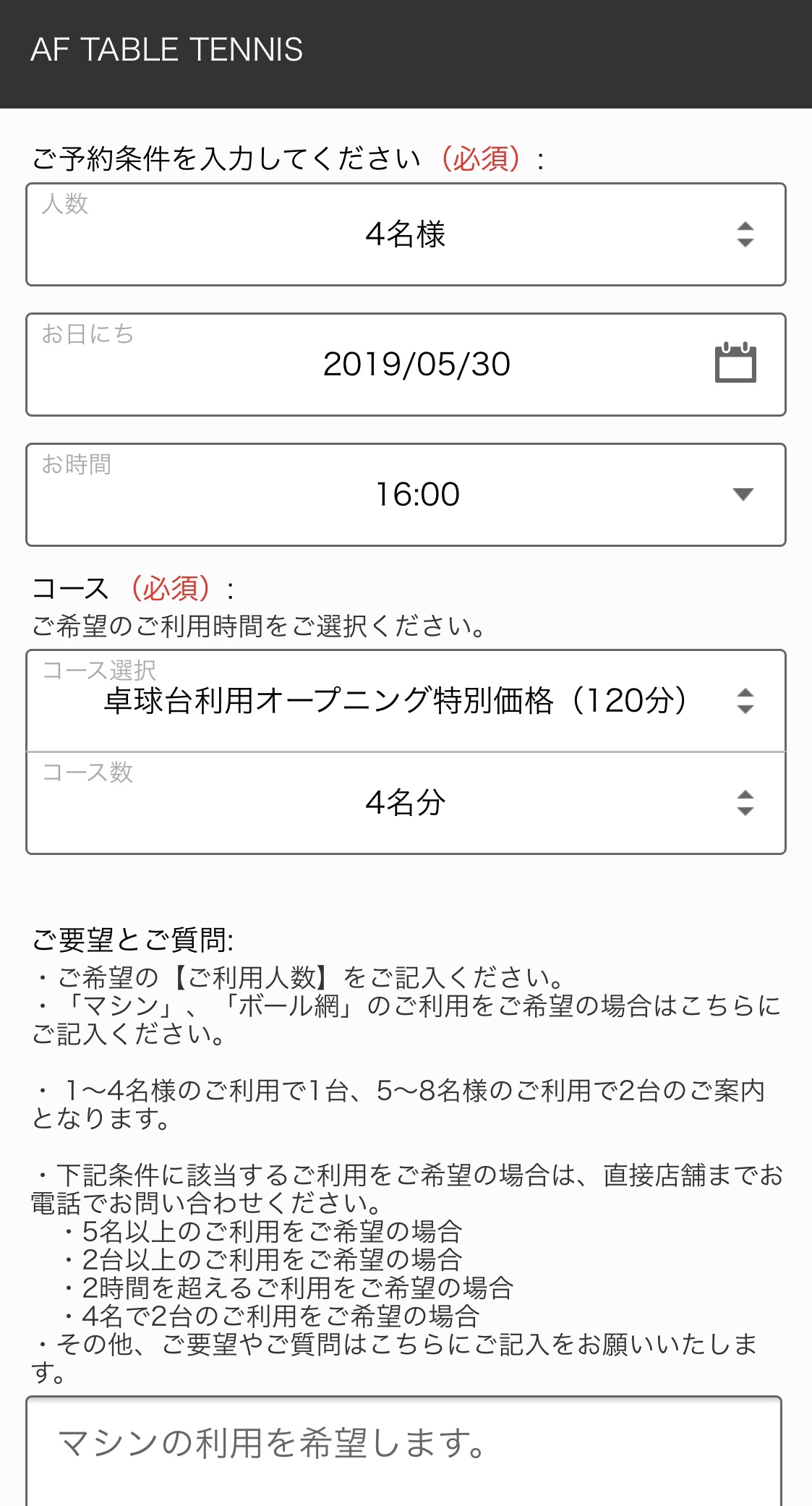812x1506 pixels.
Task: Open the 人数 dropdown showing 4名様
Action: coord(406,234)
